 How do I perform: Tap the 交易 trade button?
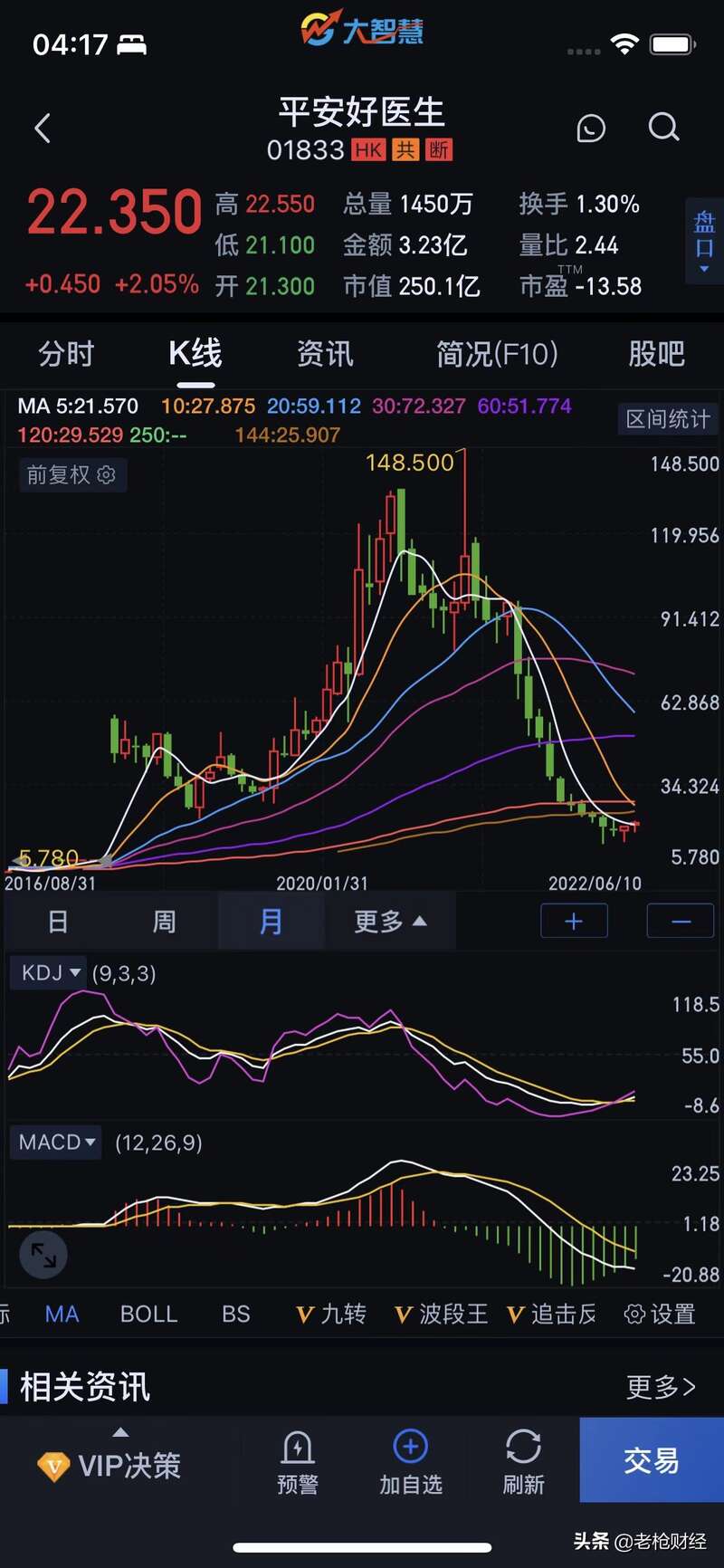pos(651,1459)
